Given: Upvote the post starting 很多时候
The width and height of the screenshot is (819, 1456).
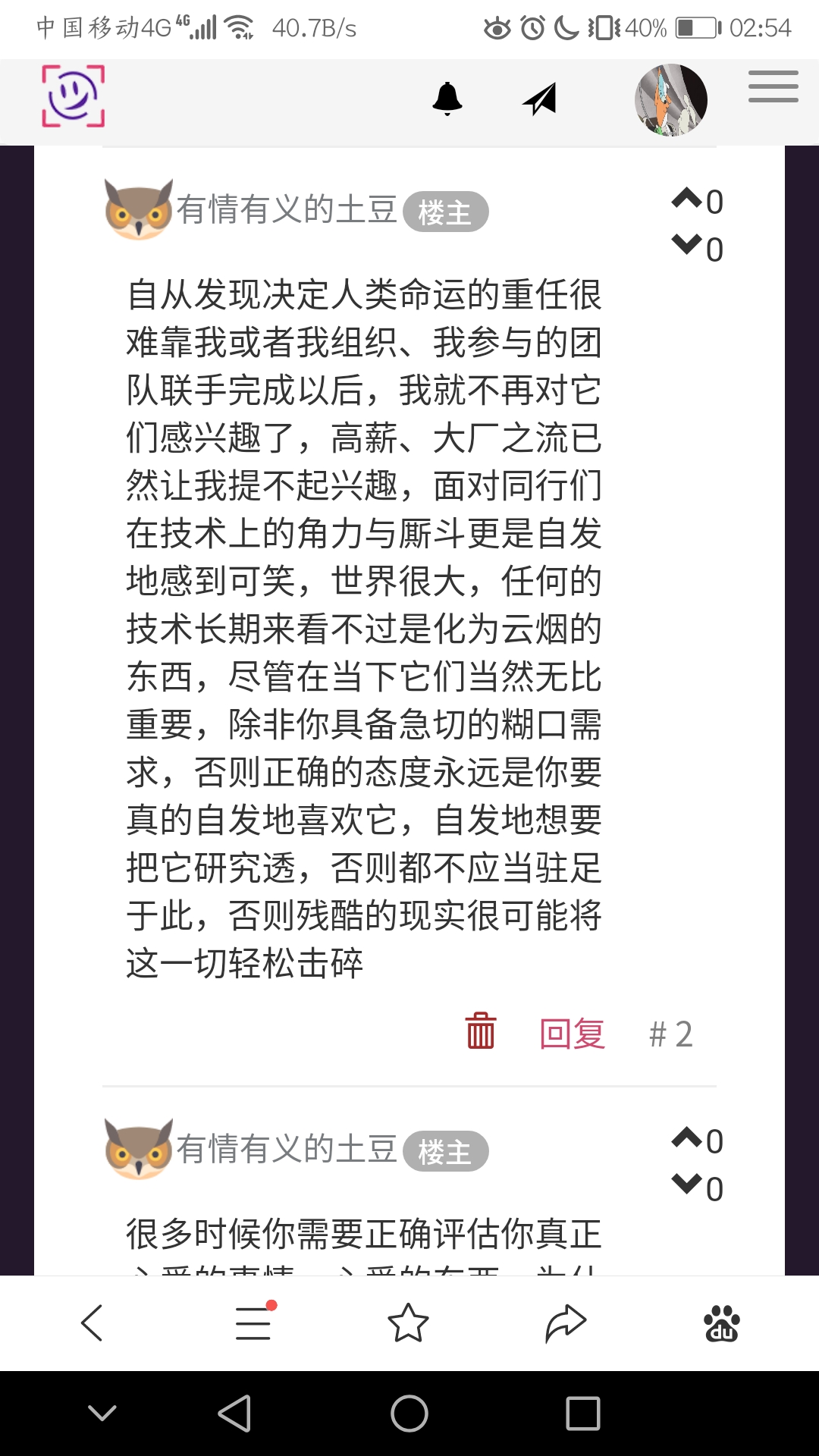Looking at the screenshot, I should 687,1139.
